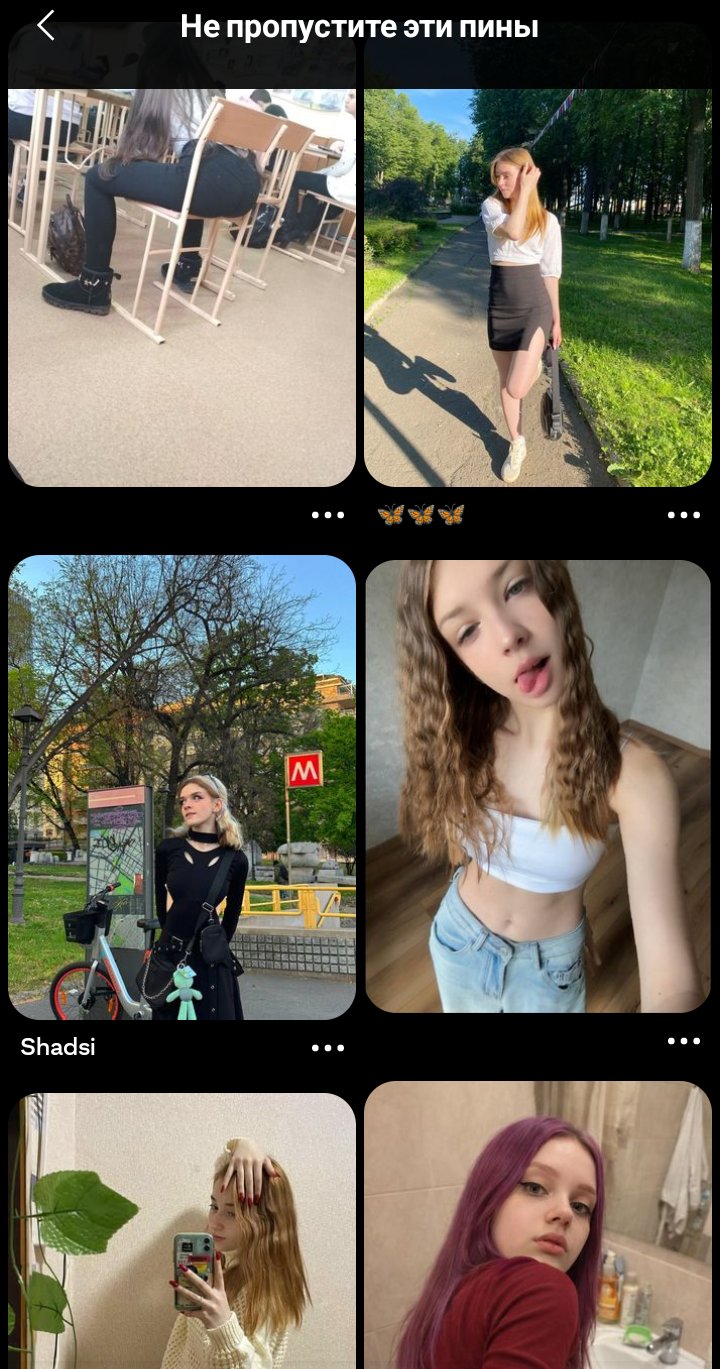Open options under the white top selfie pin

click(683, 1041)
